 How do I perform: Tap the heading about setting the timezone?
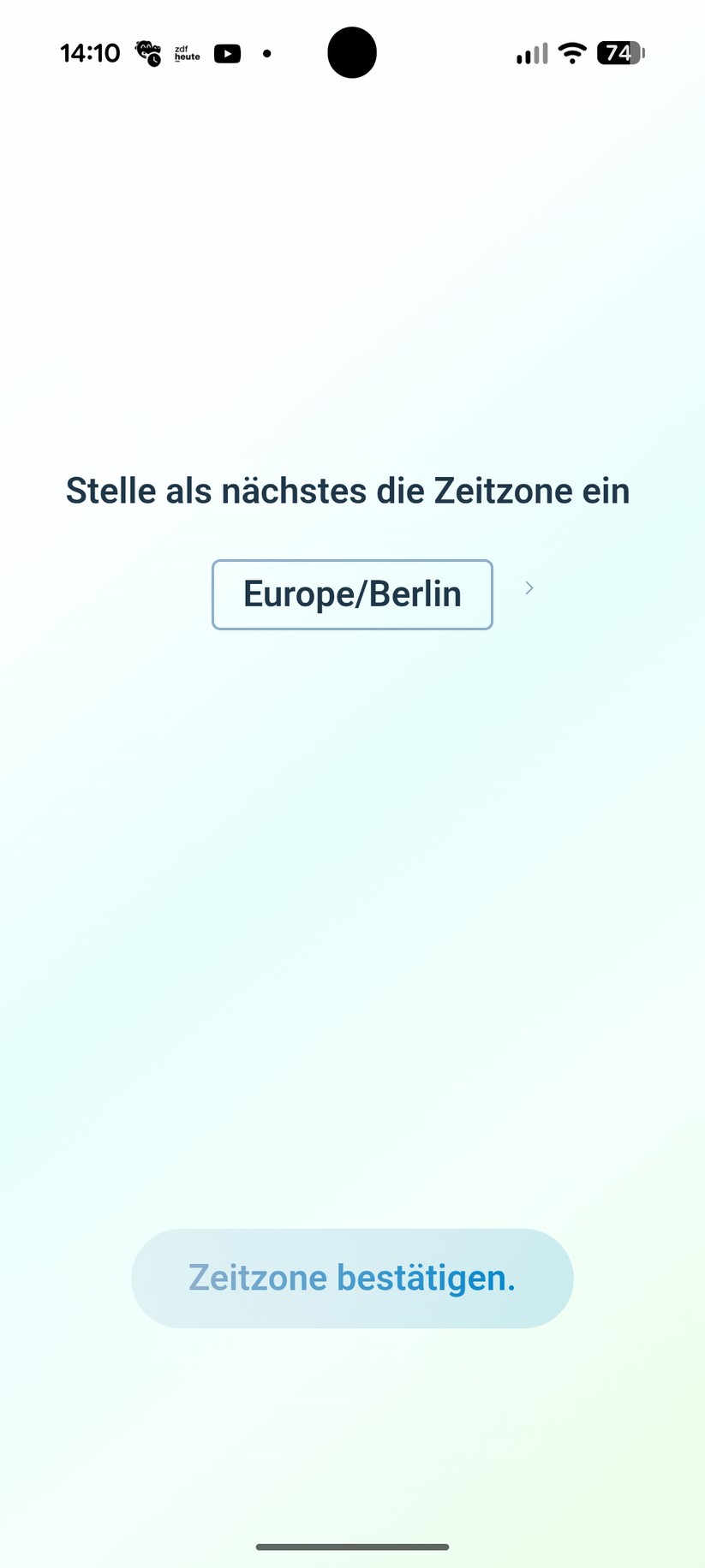click(x=347, y=490)
